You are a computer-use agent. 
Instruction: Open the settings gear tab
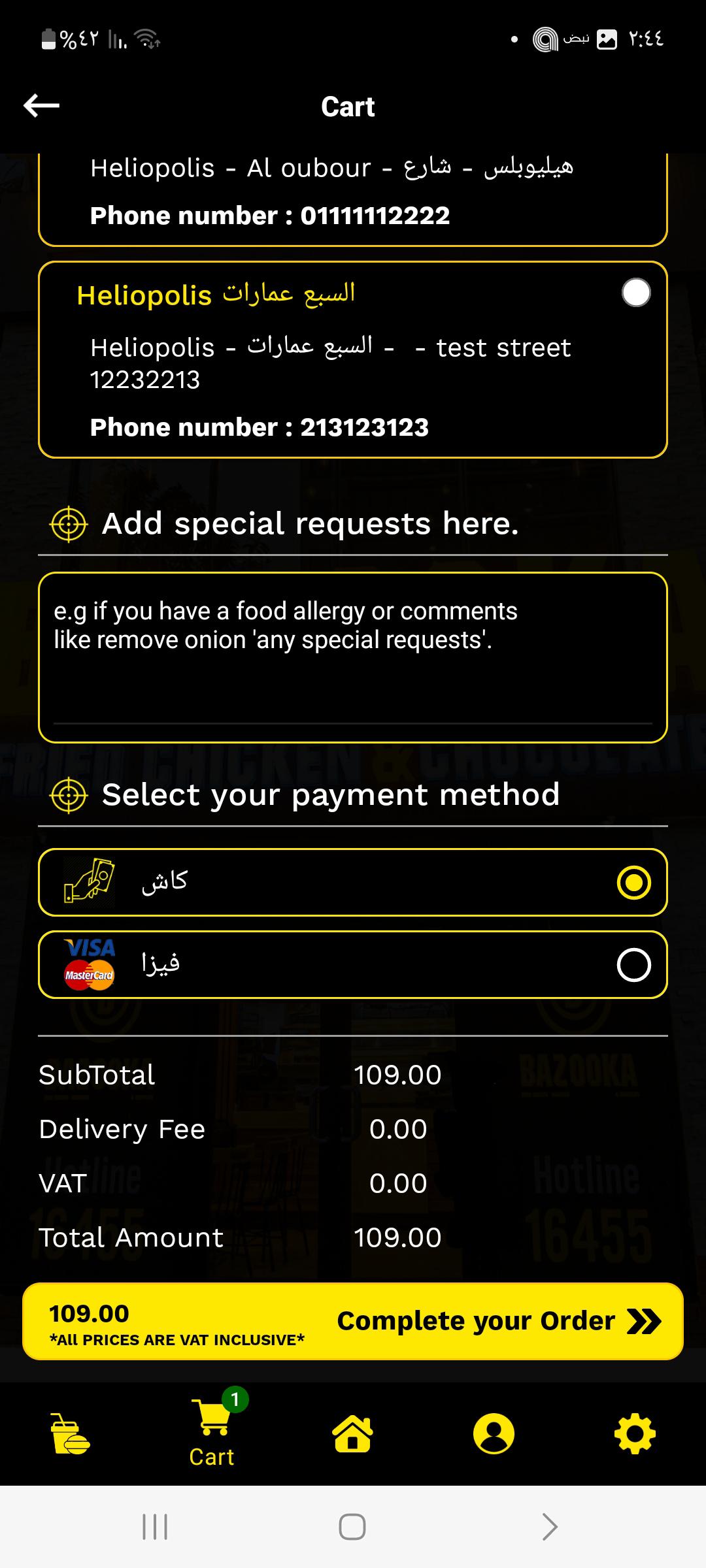click(x=635, y=1434)
